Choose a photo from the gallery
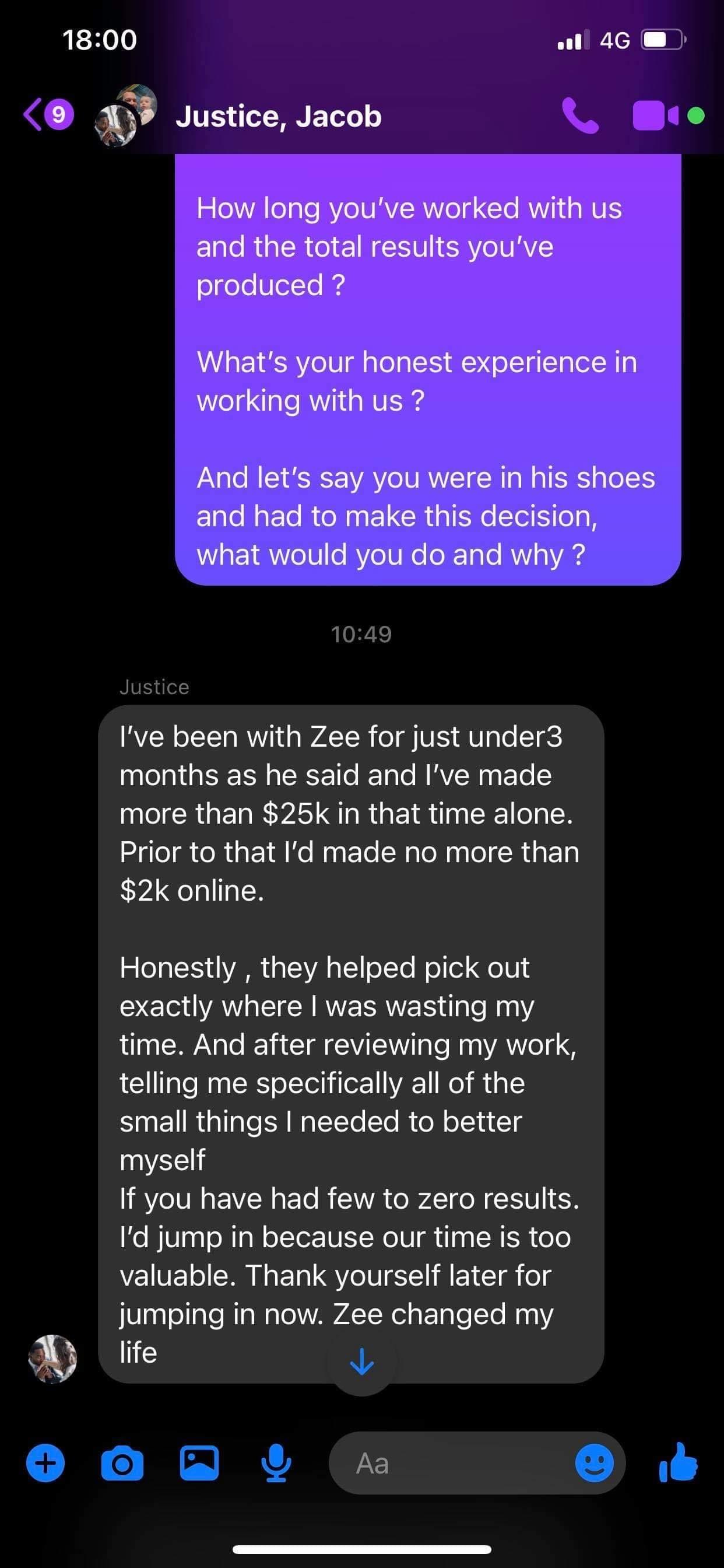 click(199, 1462)
